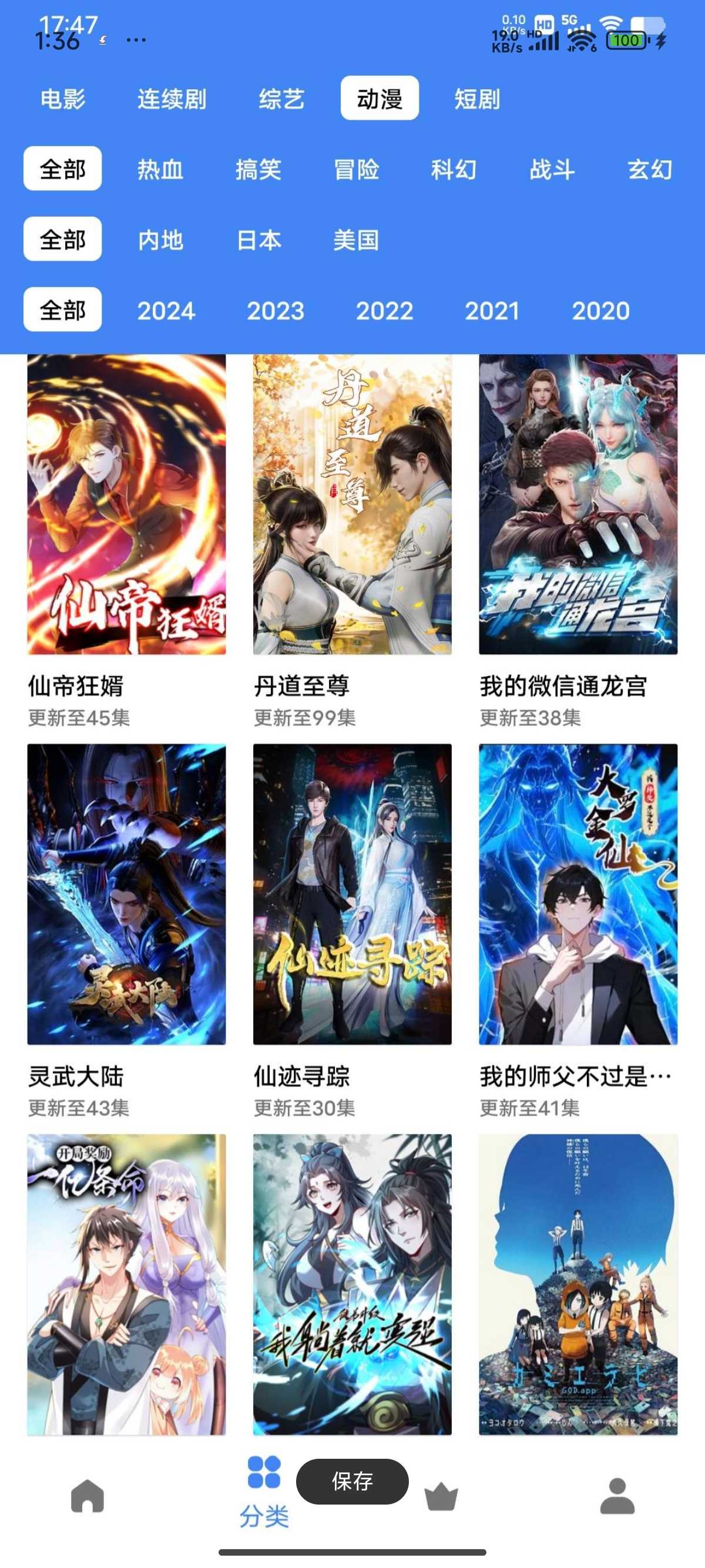Apply the 科幻 genre filter
This screenshot has width=705, height=1568.
tap(454, 169)
